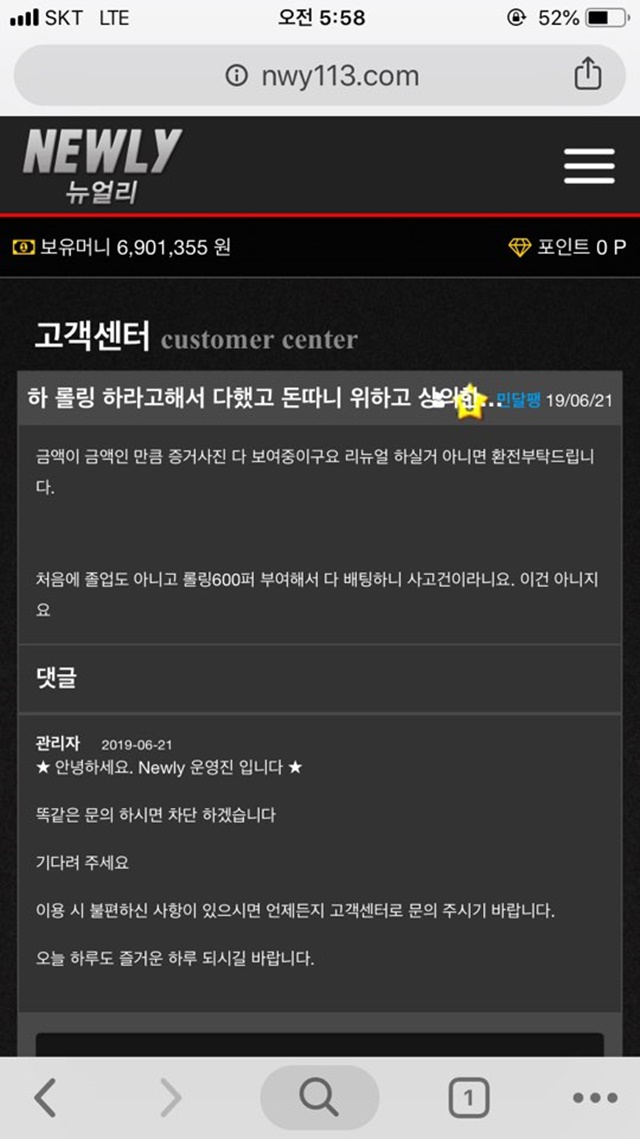Open the browser's more options menu
The height and width of the screenshot is (1139, 640).
pyautogui.click(x=595, y=1098)
